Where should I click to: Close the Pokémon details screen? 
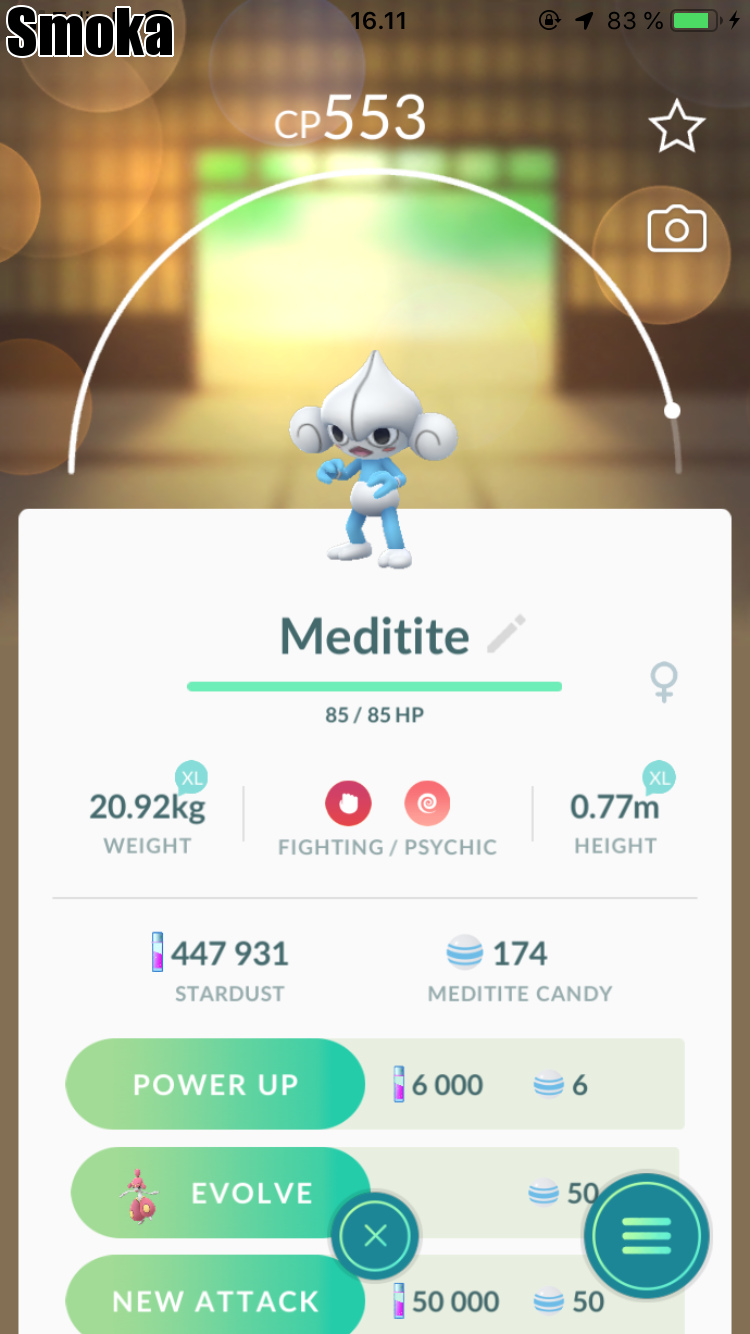point(375,1237)
